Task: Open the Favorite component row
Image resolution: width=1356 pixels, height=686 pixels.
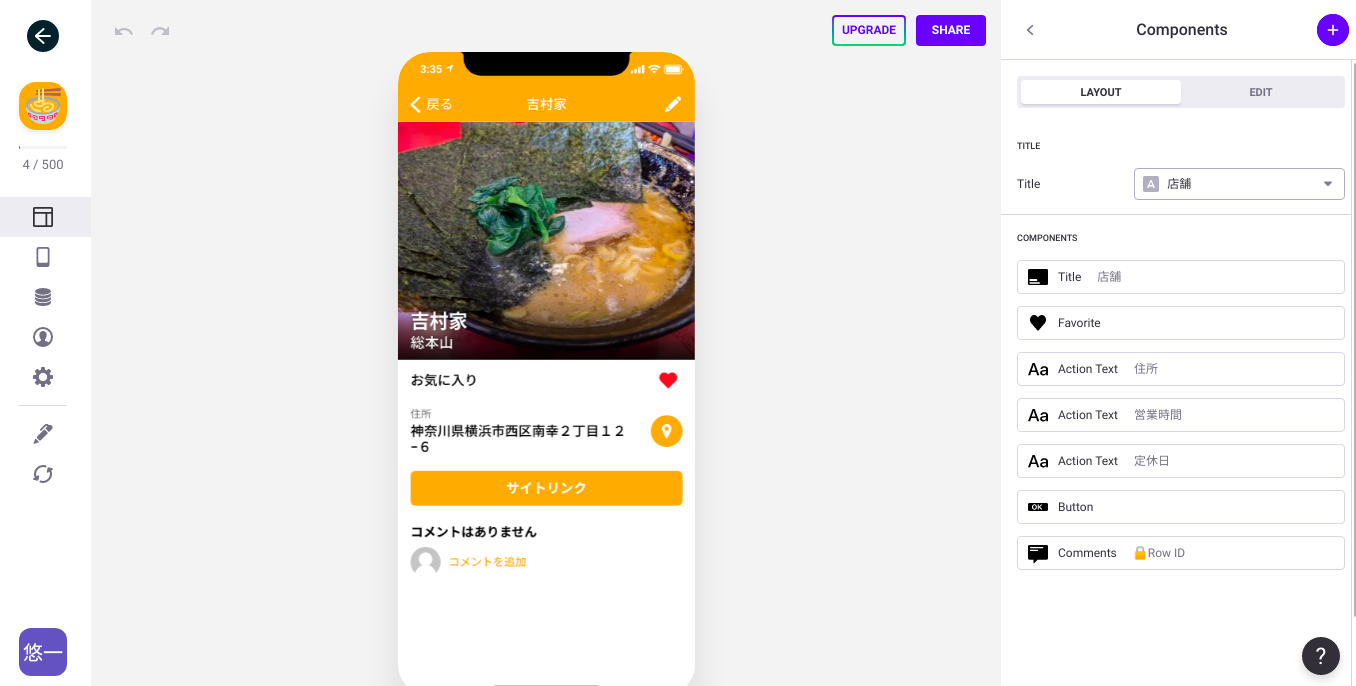Action: 1180,323
